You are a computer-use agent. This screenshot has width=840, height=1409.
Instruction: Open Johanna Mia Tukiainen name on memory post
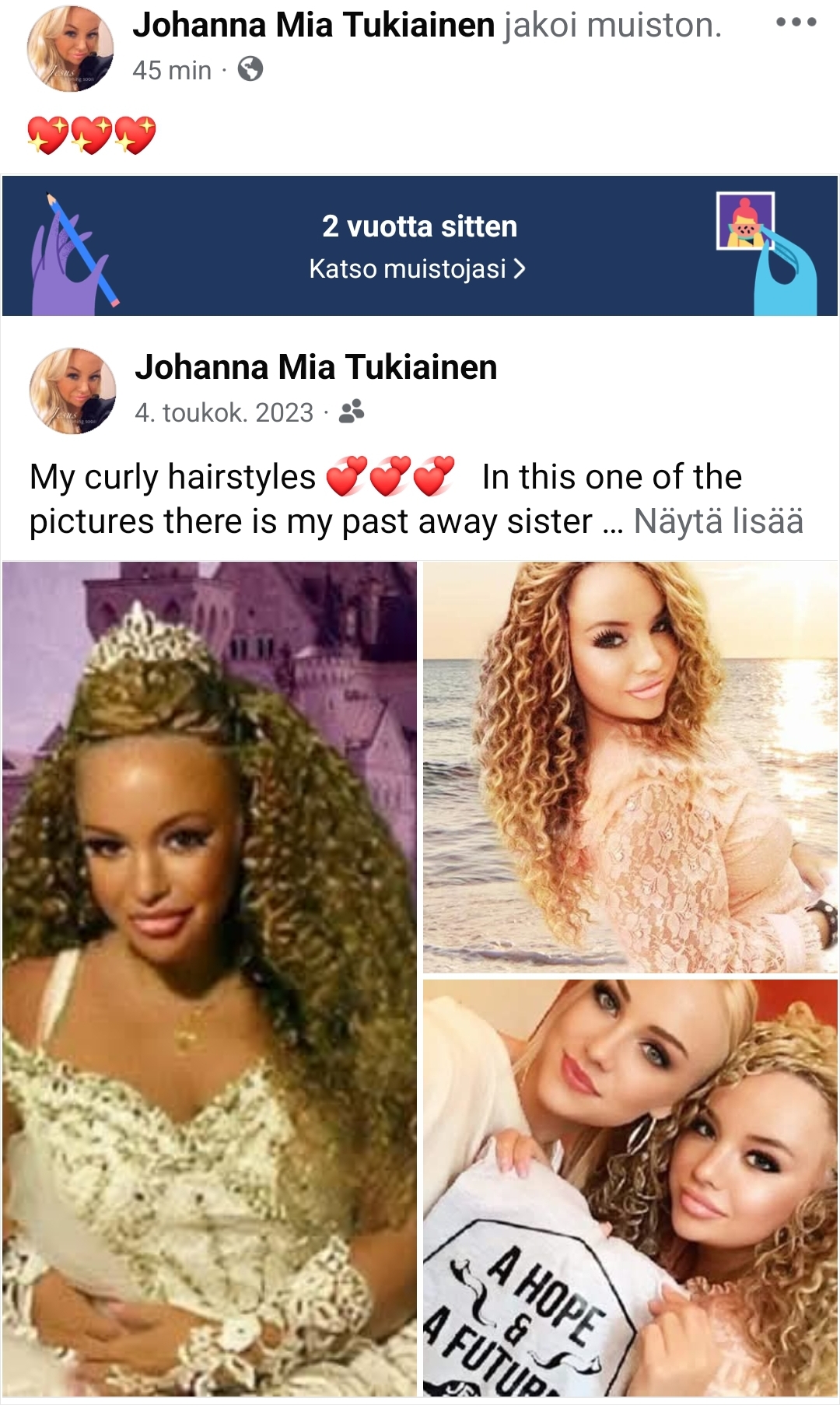pyautogui.click(x=316, y=367)
